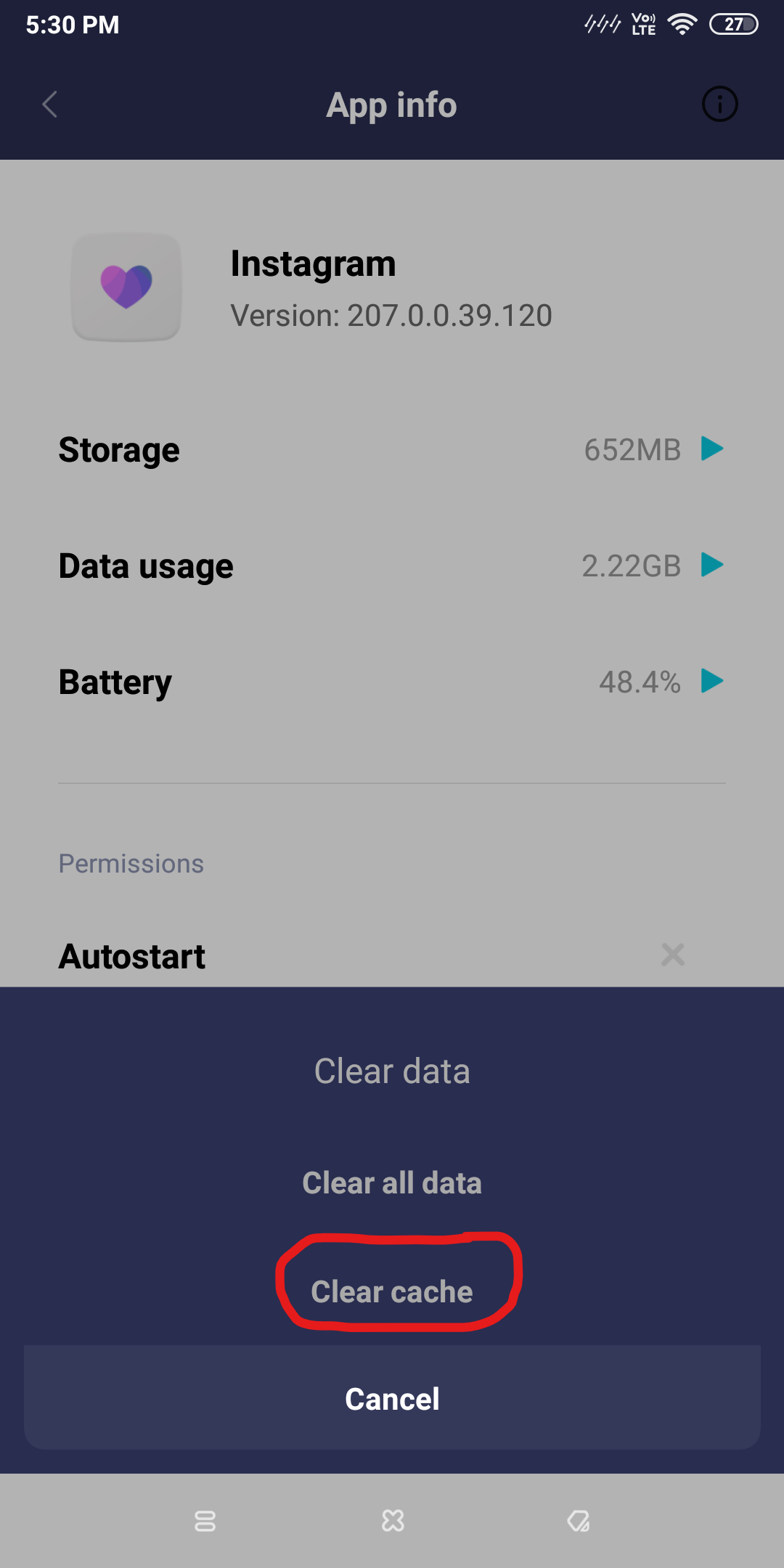
Task: Select the Recents navigation icon
Action: coord(204,1521)
